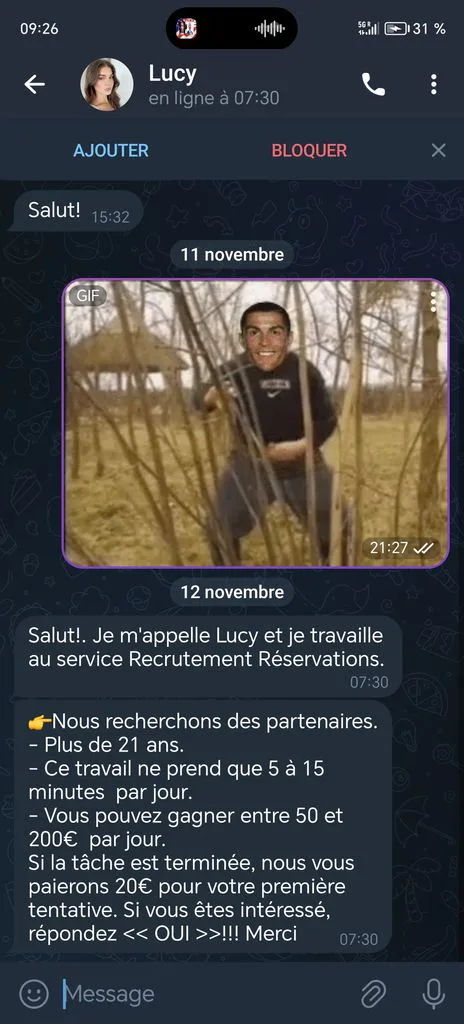Dismiss the add/block banner
The width and height of the screenshot is (464, 1024).
pyautogui.click(x=439, y=150)
